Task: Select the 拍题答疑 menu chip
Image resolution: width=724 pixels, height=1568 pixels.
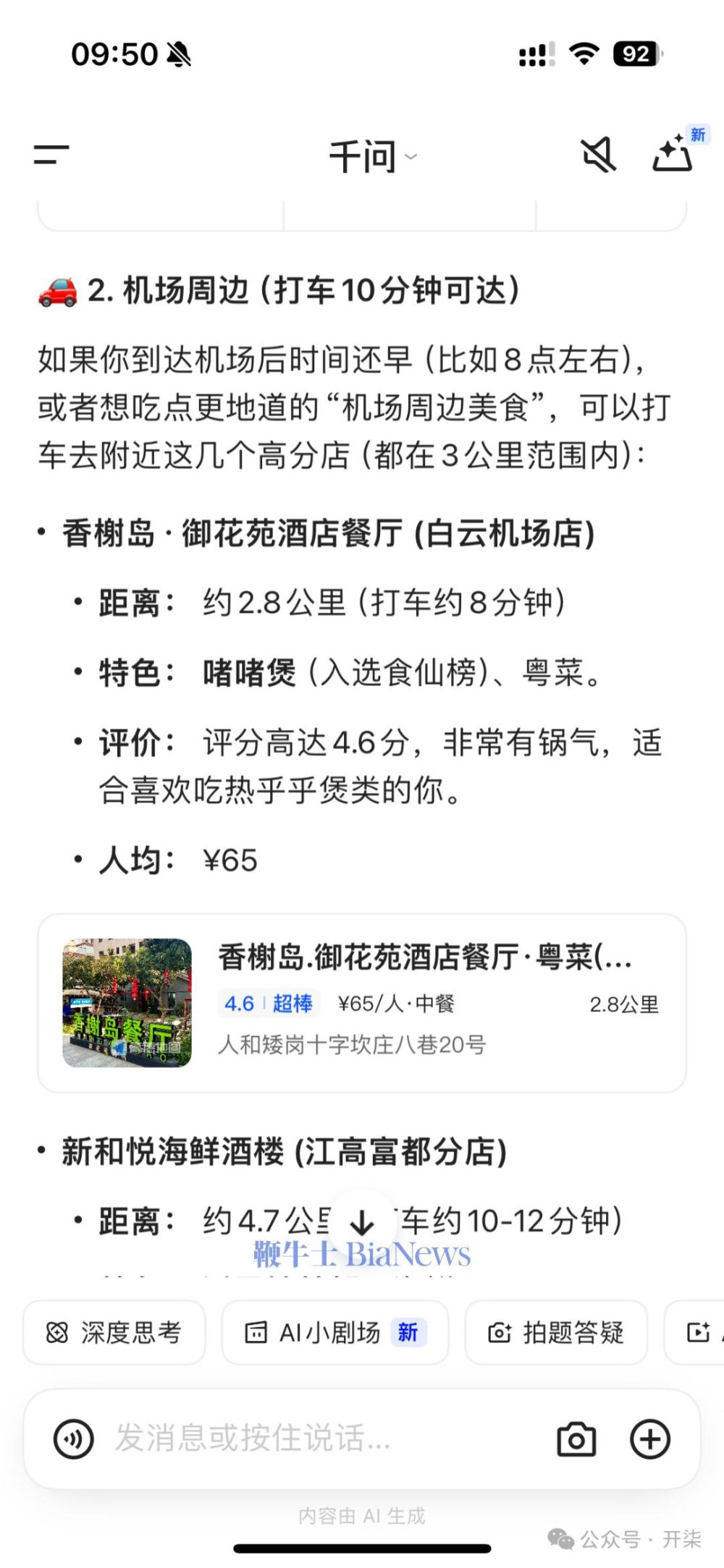Action: (555, 1332)
